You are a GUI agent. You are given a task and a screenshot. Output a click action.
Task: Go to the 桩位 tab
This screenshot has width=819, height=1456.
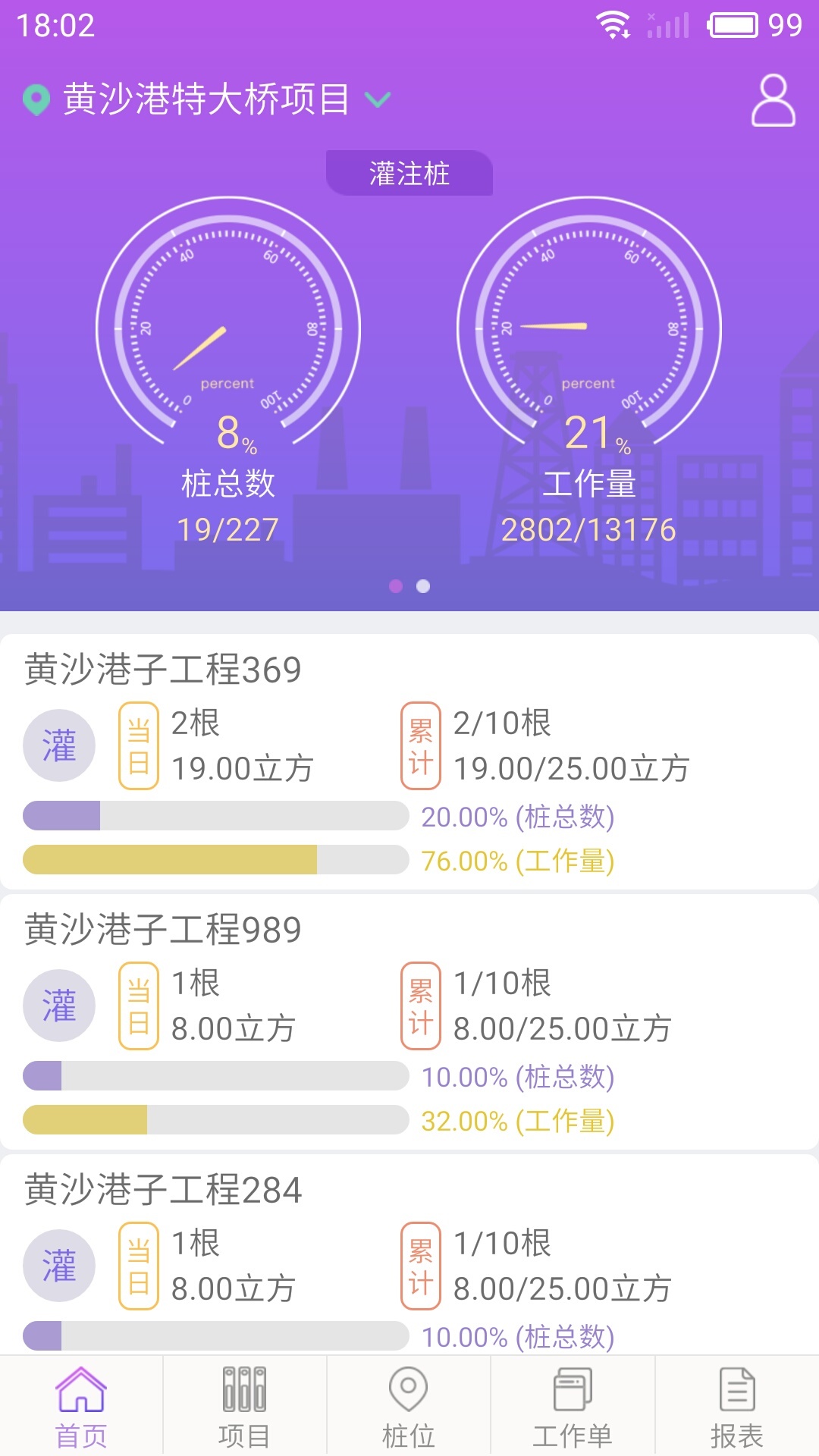(x=408, y=1407)
